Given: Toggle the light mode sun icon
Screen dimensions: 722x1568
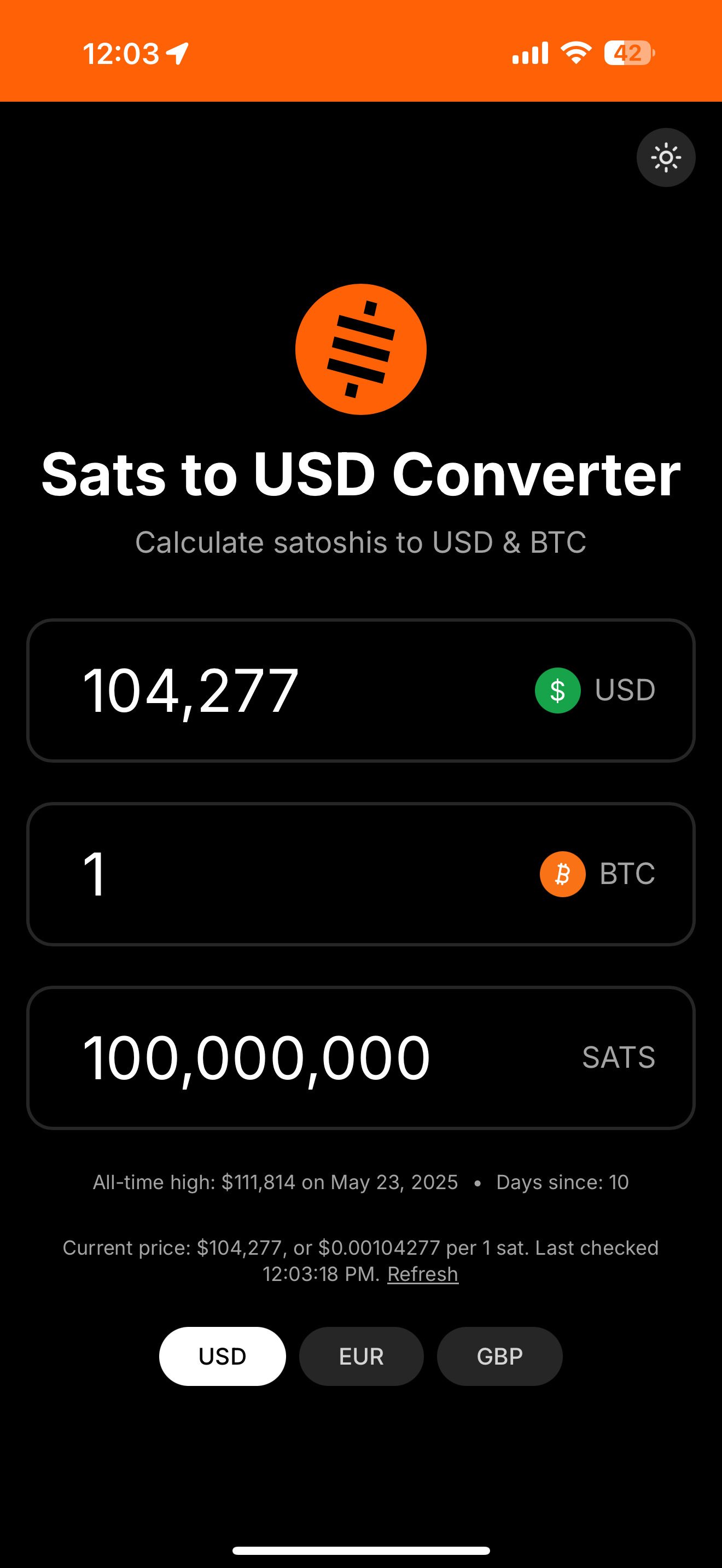Looking at the screenshot, I should point(665,157).
